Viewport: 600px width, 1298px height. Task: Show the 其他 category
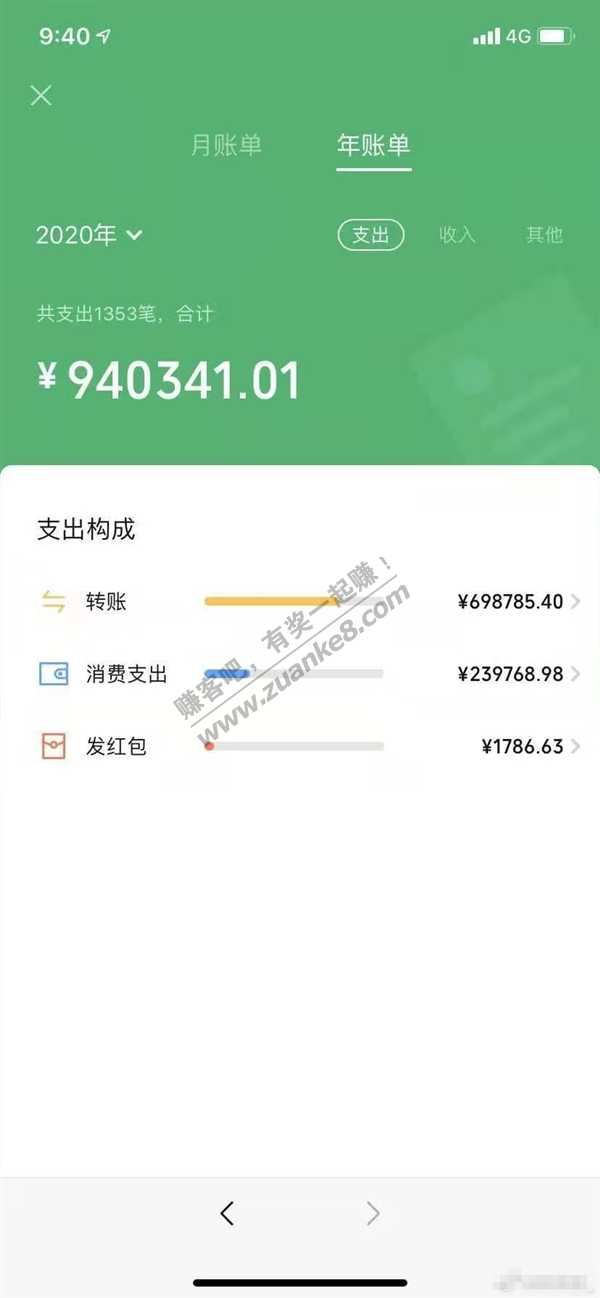[x=544, y=235]
